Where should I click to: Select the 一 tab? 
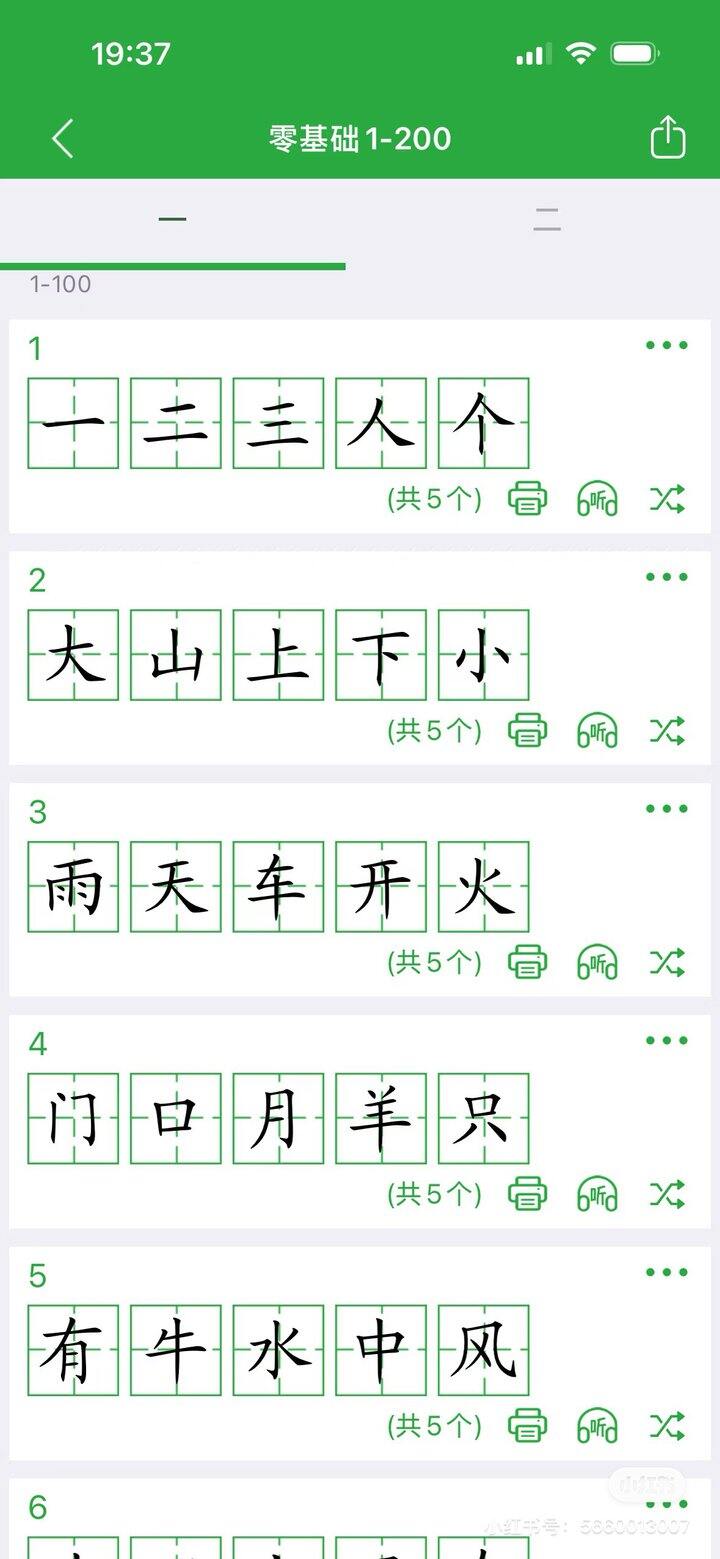(x=172, y=220)
